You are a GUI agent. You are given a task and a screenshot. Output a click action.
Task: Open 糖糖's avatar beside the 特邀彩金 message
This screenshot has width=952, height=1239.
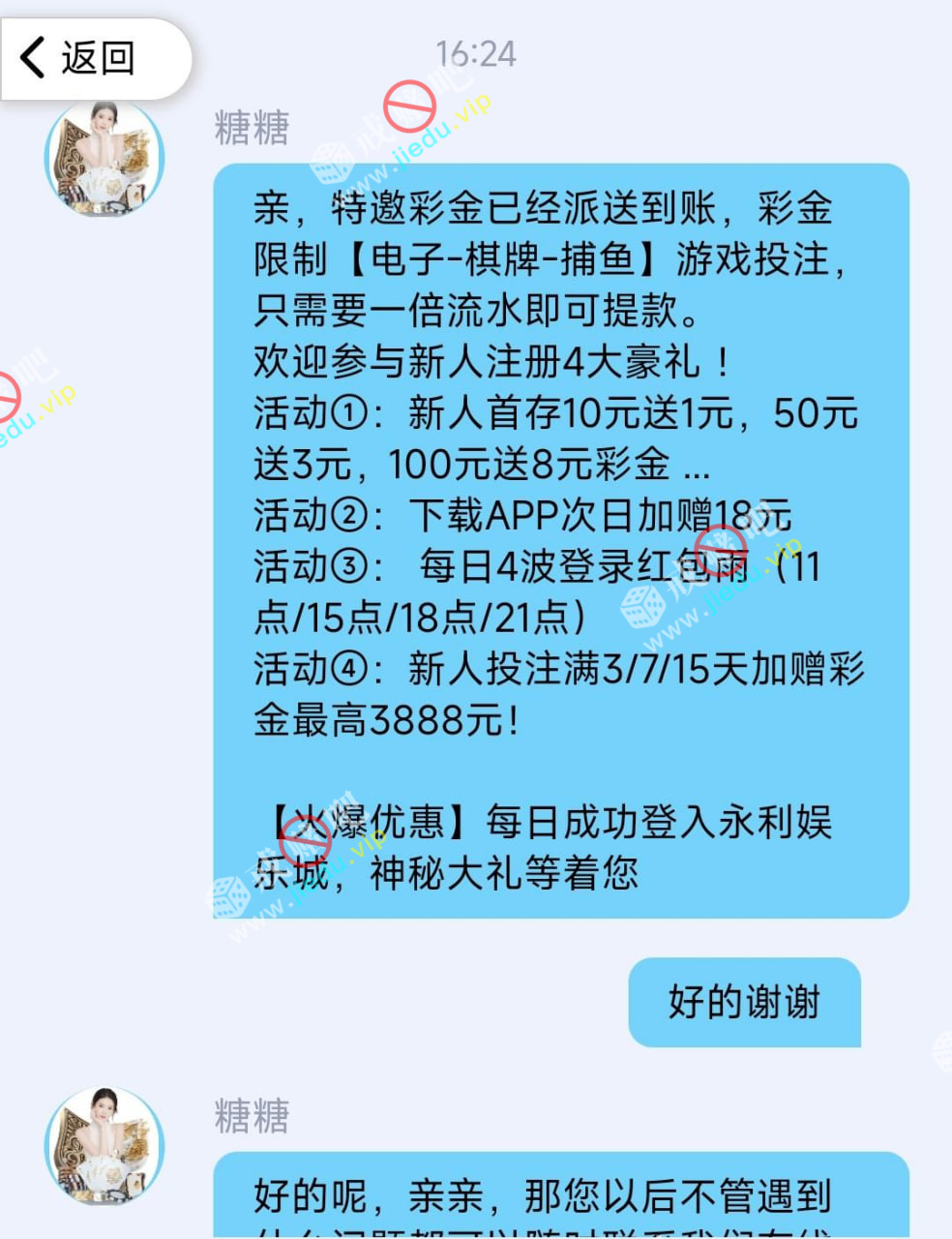tap(104, 158)
